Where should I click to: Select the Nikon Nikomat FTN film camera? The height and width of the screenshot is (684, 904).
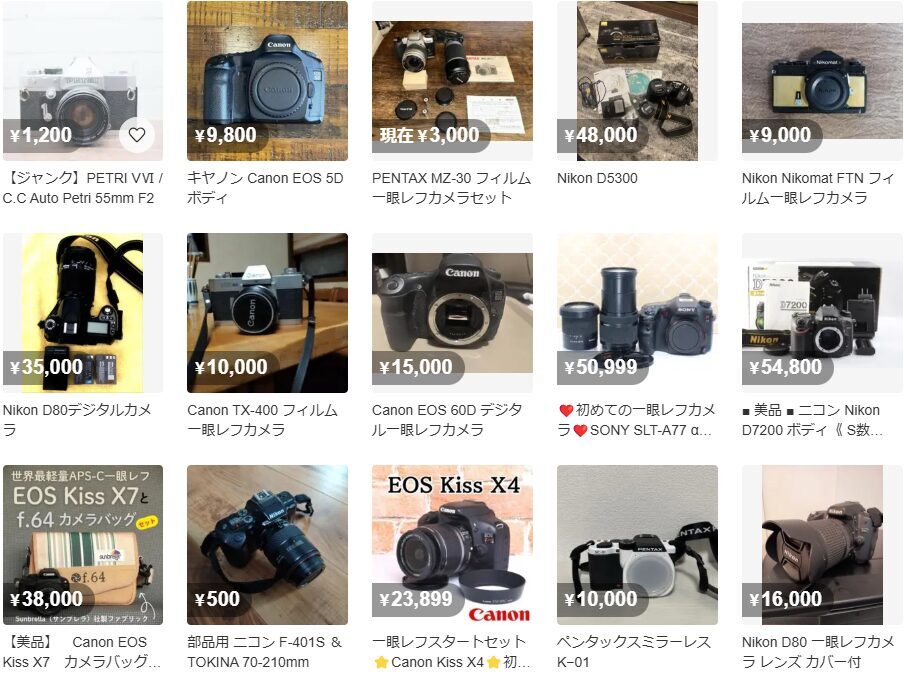point(822,80)
